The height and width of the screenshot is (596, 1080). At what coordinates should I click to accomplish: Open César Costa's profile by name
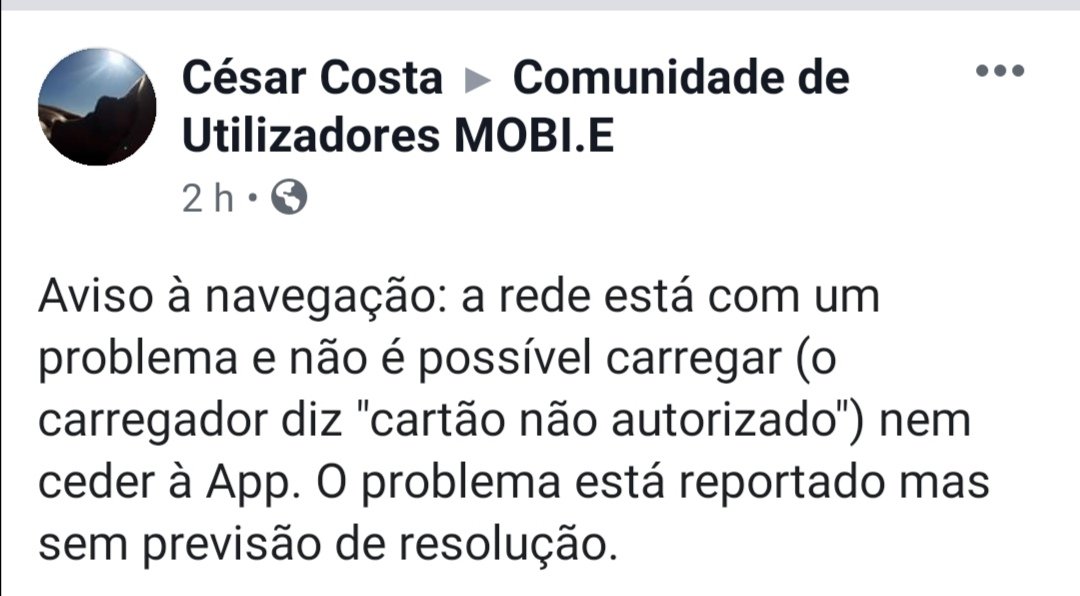click(x=312, y=78)
